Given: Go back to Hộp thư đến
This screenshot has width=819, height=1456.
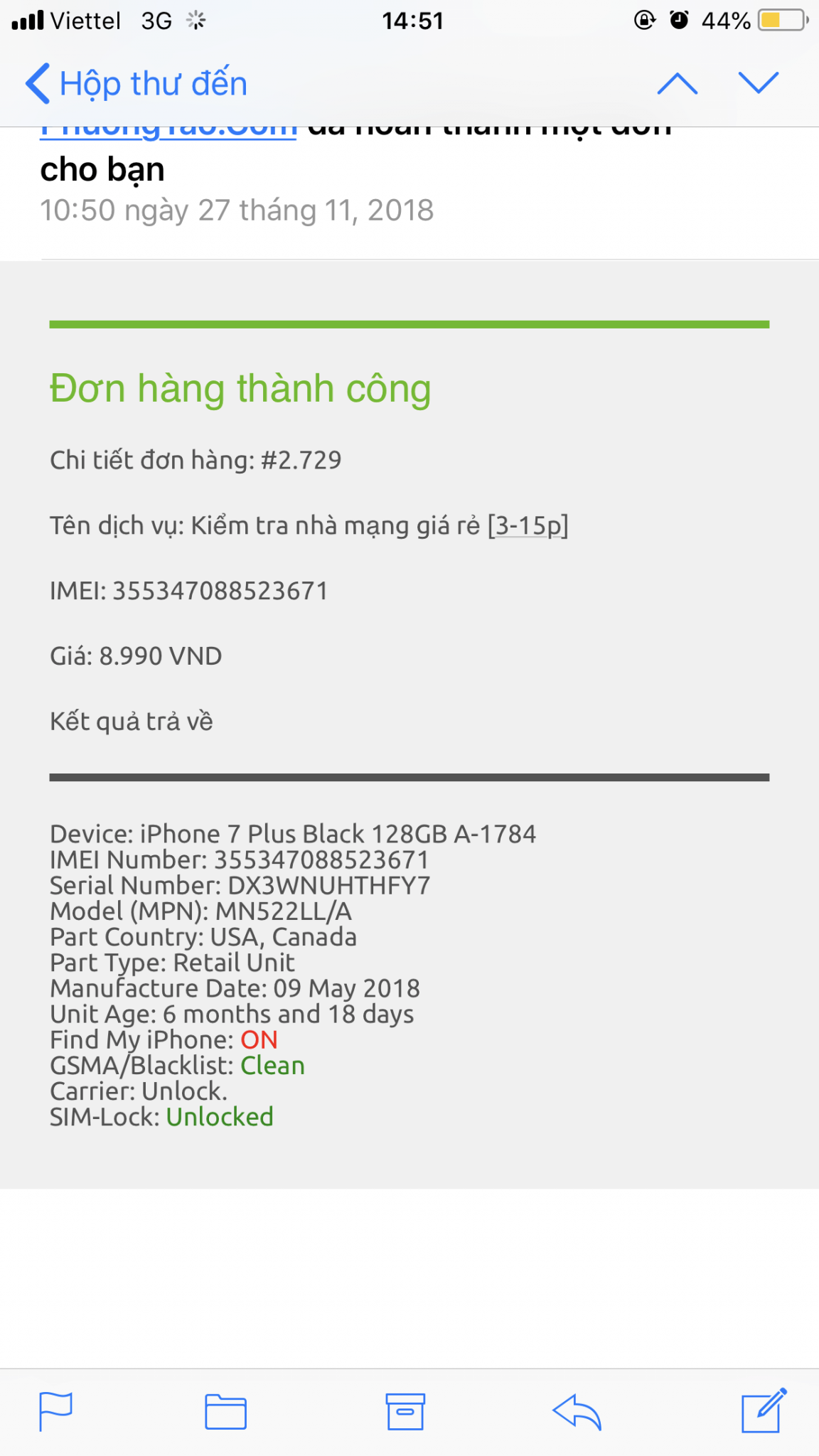Looking at the screenshot, I should click(x=136, y=84).
